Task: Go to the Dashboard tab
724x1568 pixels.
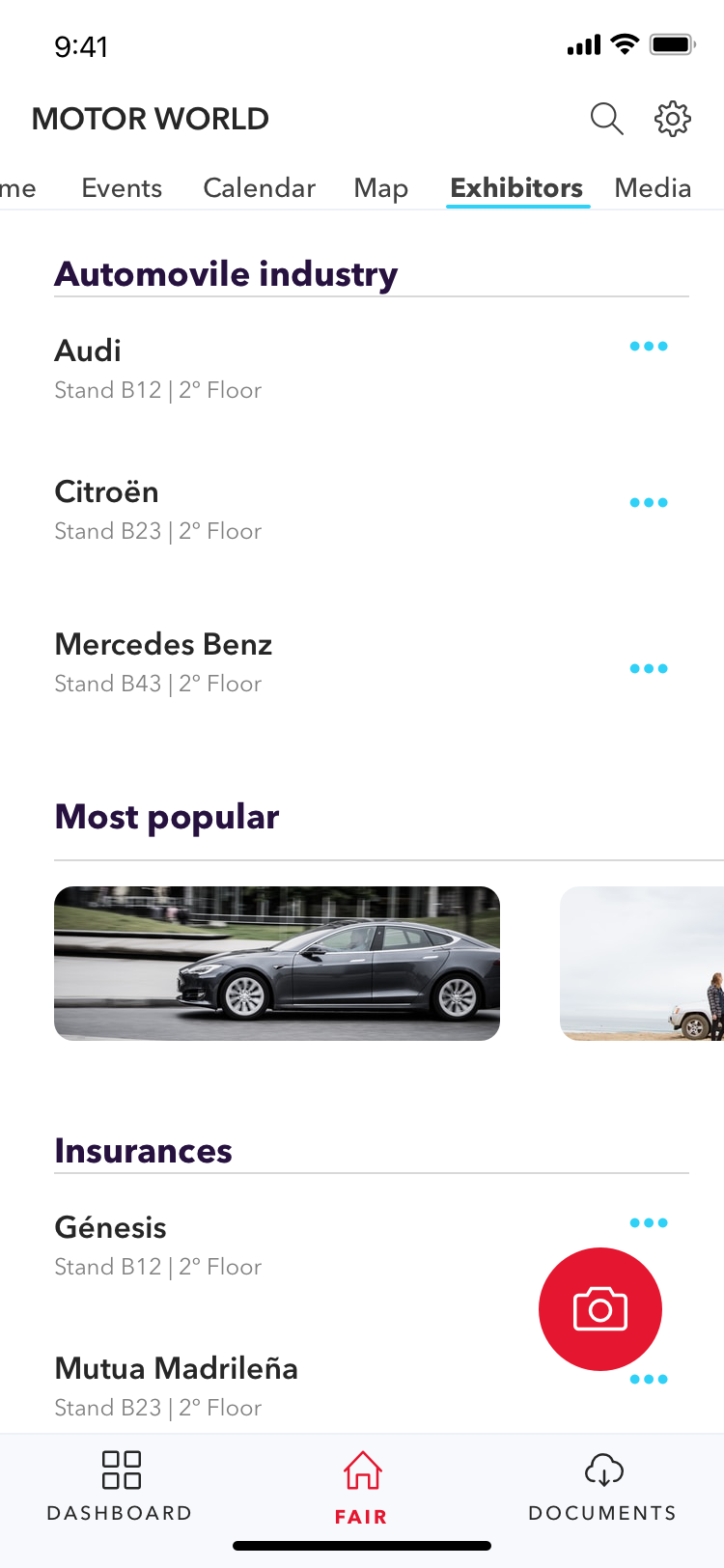Action: tap(121, 1485)
